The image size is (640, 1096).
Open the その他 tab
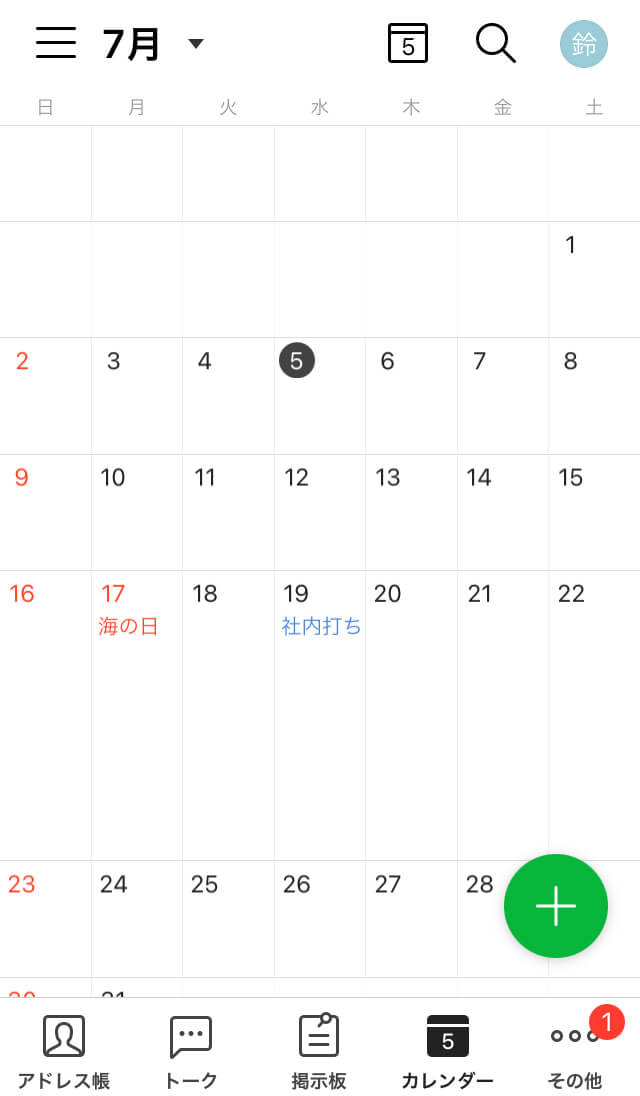click(575, 1051)
